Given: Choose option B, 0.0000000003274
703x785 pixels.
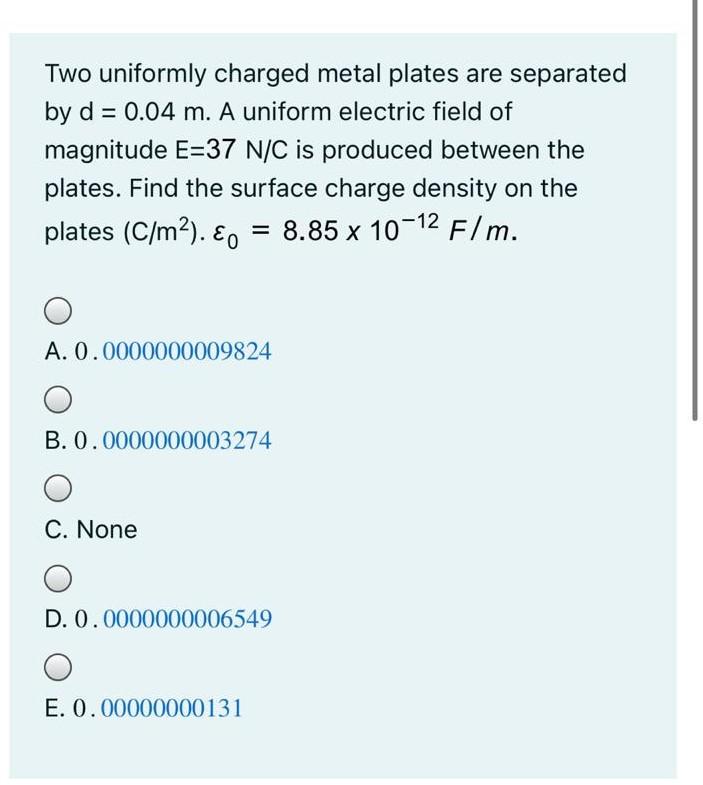Looking at the screenshot, I should tap(58, 400).
